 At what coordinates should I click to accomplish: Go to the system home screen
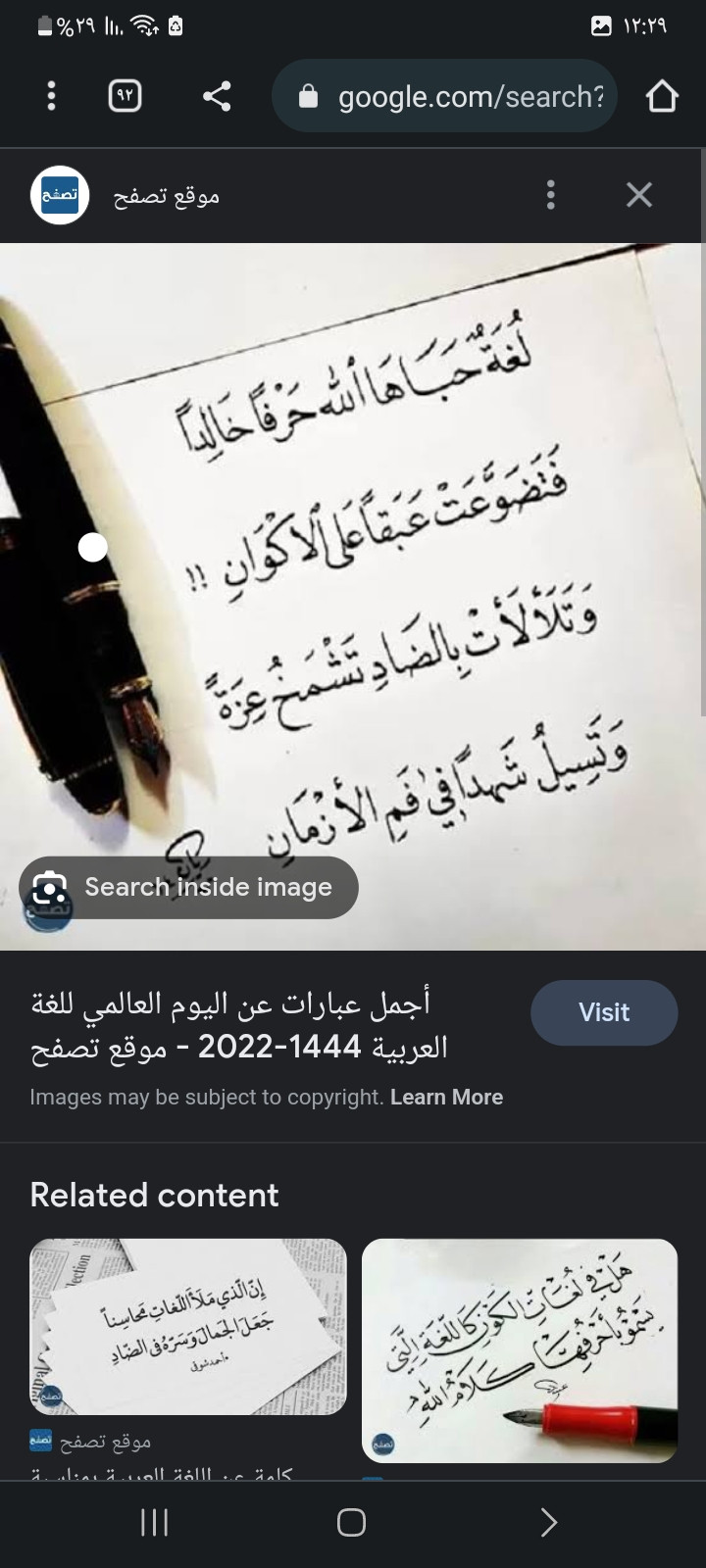[x=351, y=1522]
